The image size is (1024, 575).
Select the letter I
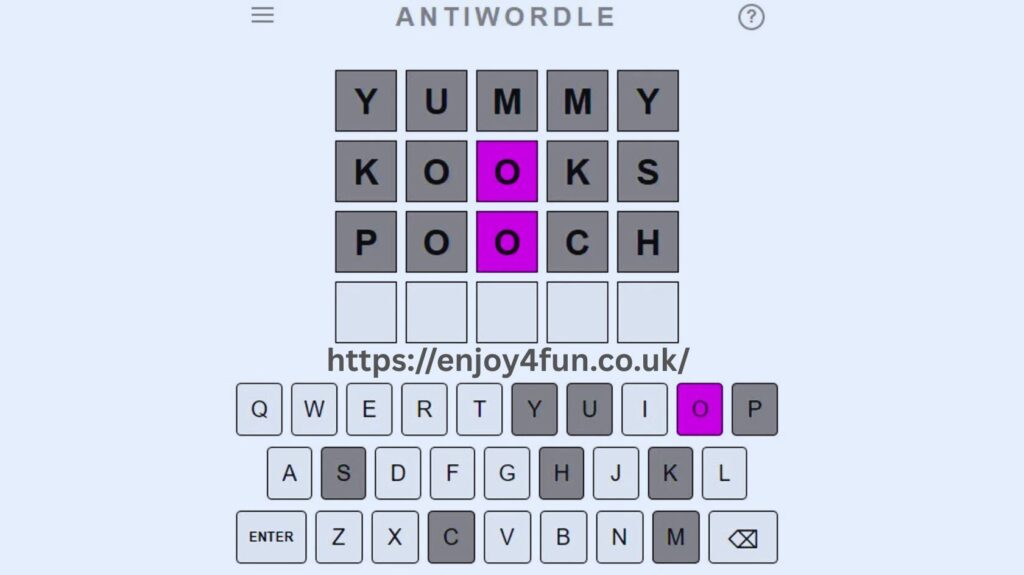[x=644, y=409]
